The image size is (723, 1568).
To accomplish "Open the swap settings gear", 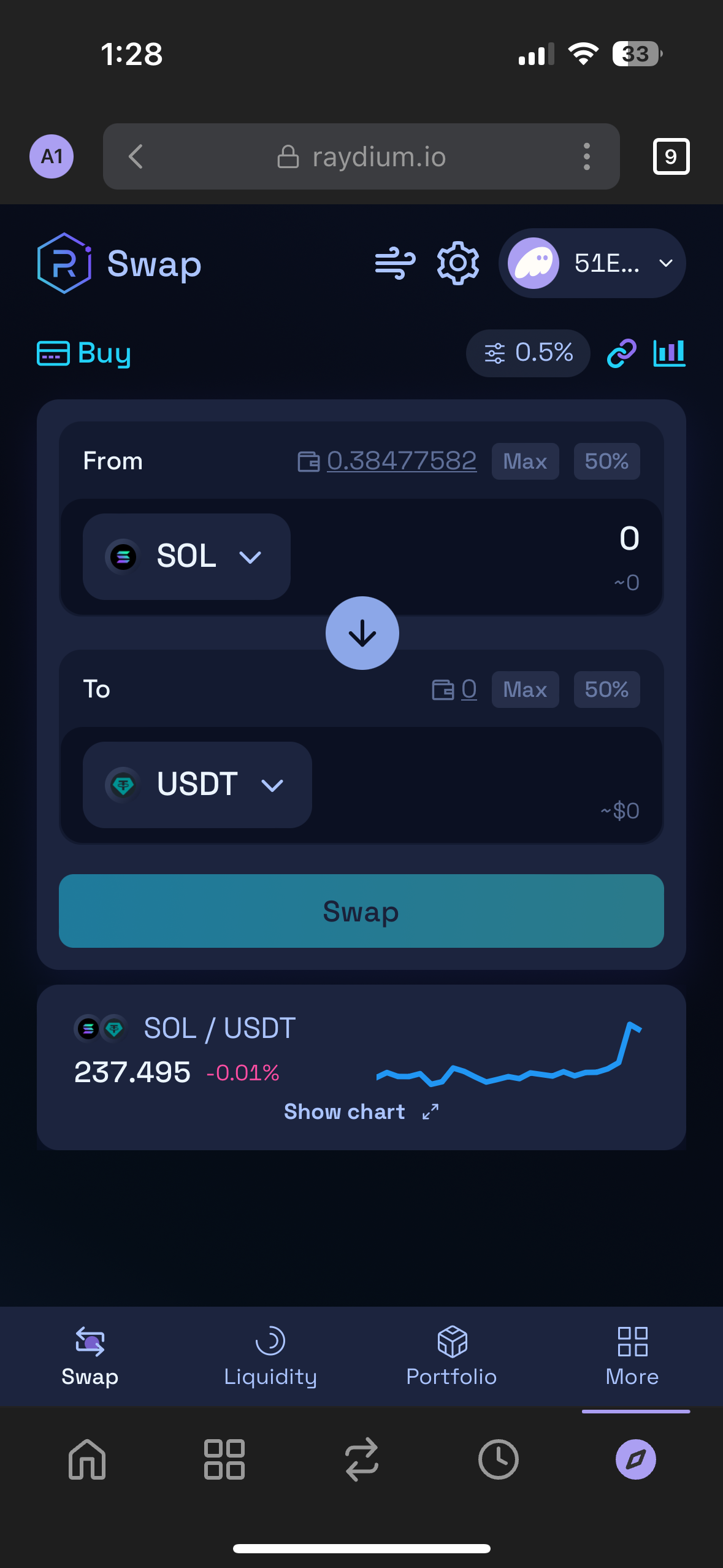I will 457,263.
